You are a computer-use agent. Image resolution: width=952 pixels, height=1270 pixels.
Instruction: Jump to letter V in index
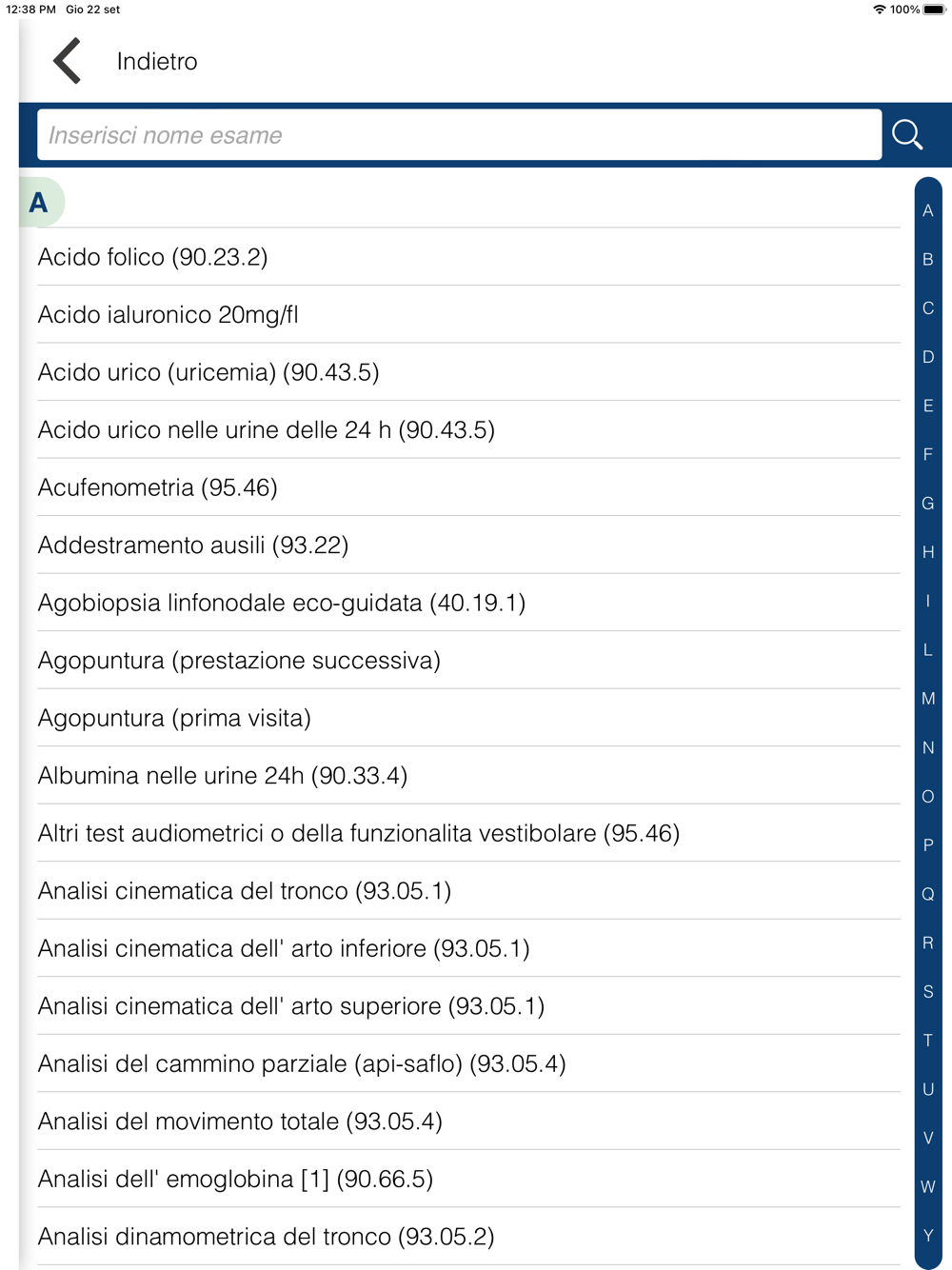click(x=928, y=1138)
